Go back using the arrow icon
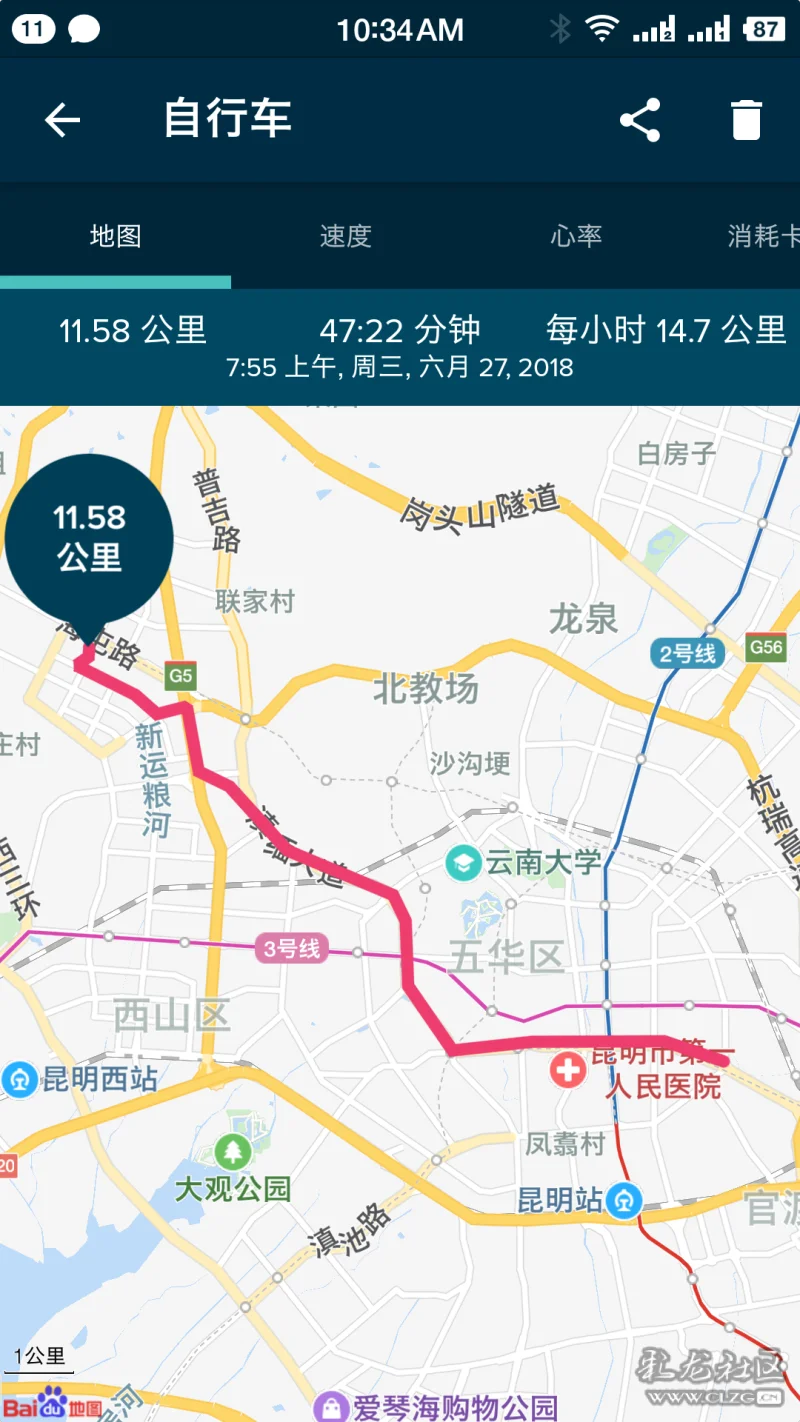The image size is (800, 1422). point(62,121)
